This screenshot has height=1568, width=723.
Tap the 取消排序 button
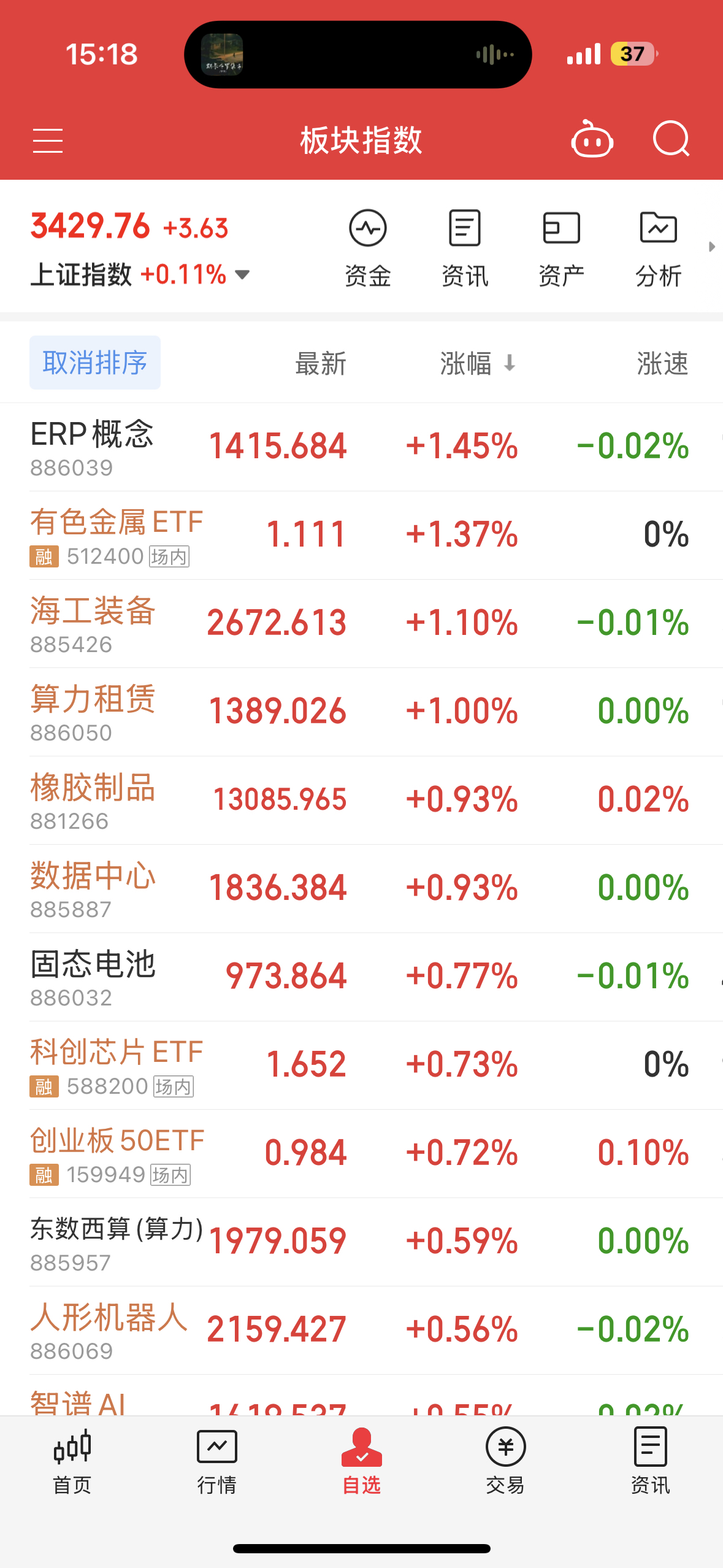coord(94,363)
